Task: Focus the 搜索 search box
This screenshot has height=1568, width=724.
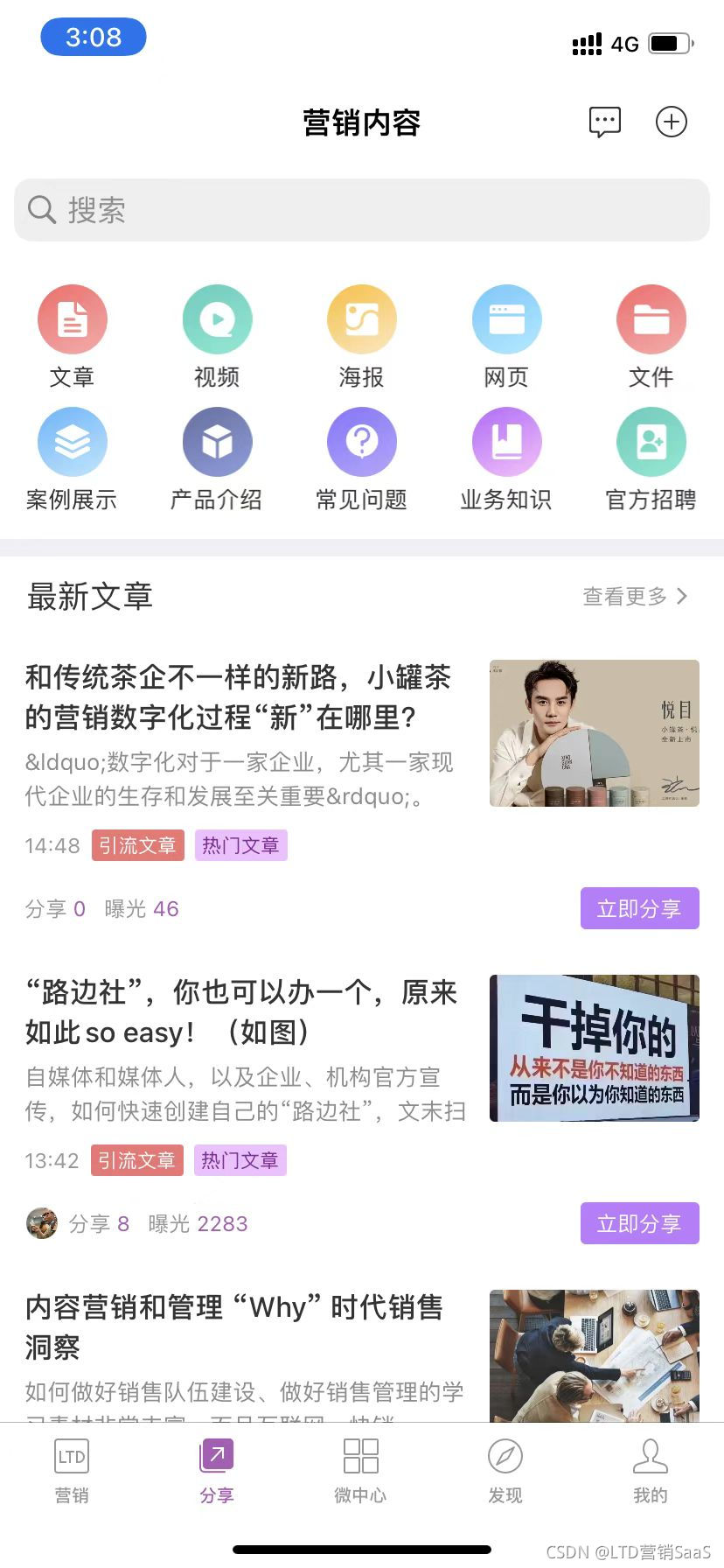Action: pyautogui.click(x=362, y=210)
